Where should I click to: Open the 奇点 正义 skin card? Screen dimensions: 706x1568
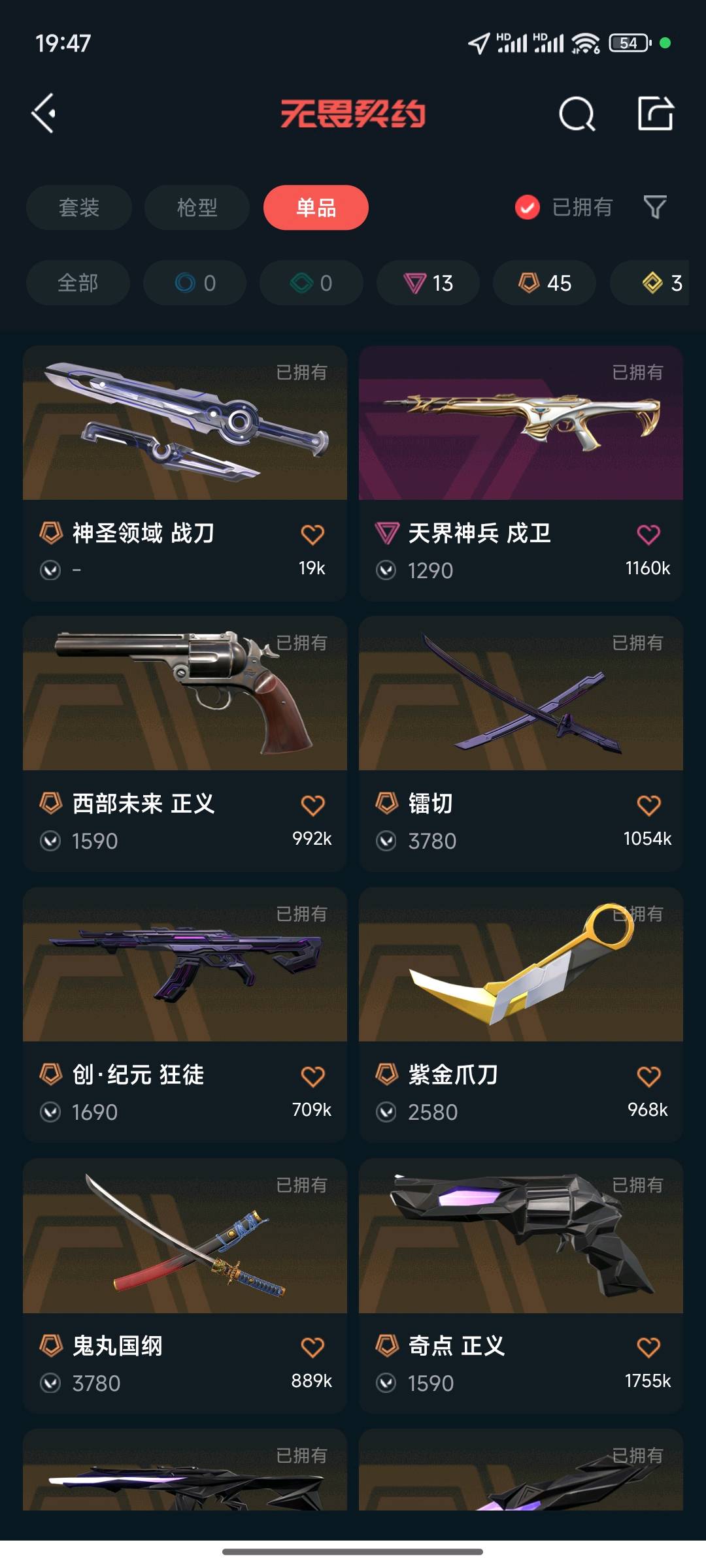(x=521, y=1286)
